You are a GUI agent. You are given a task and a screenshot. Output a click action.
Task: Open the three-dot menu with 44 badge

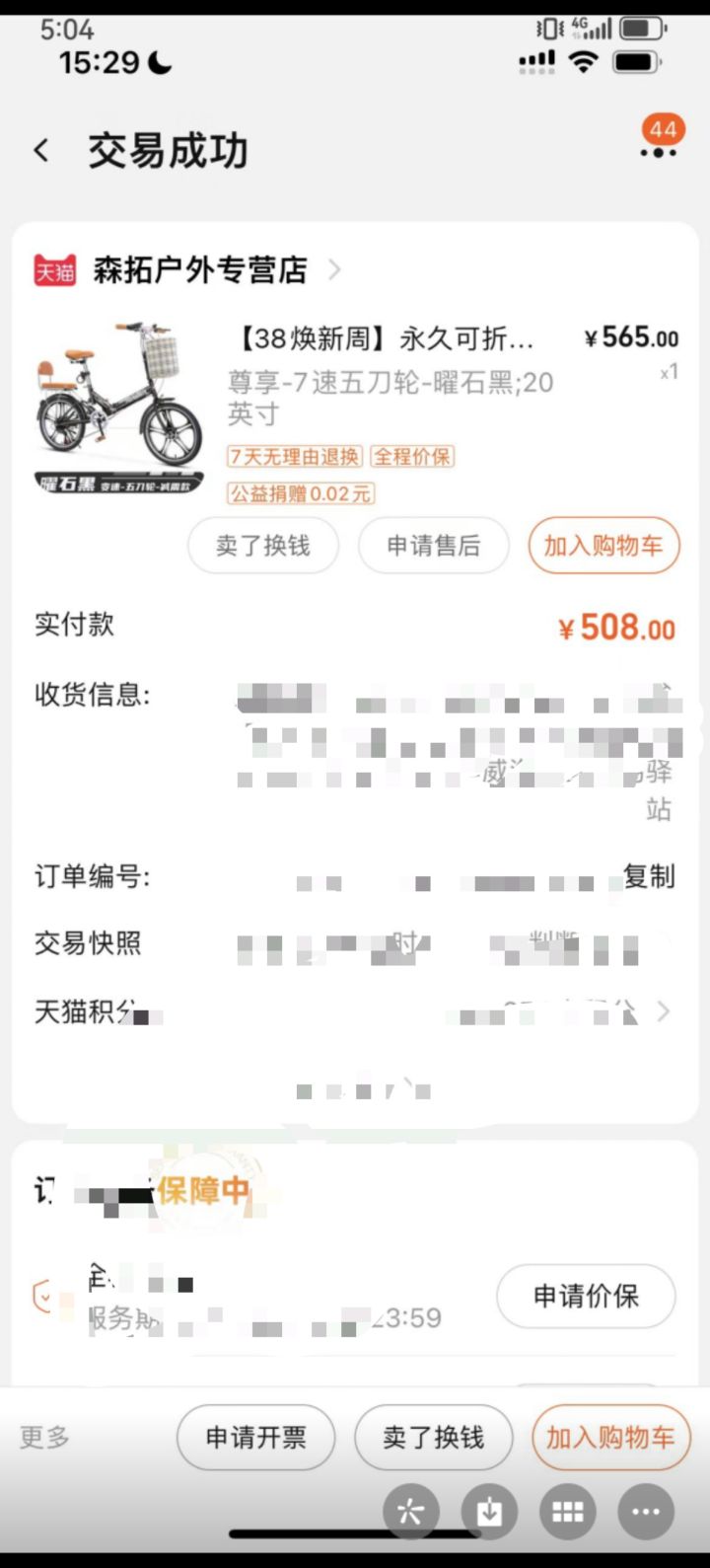(x=659, y=151)
